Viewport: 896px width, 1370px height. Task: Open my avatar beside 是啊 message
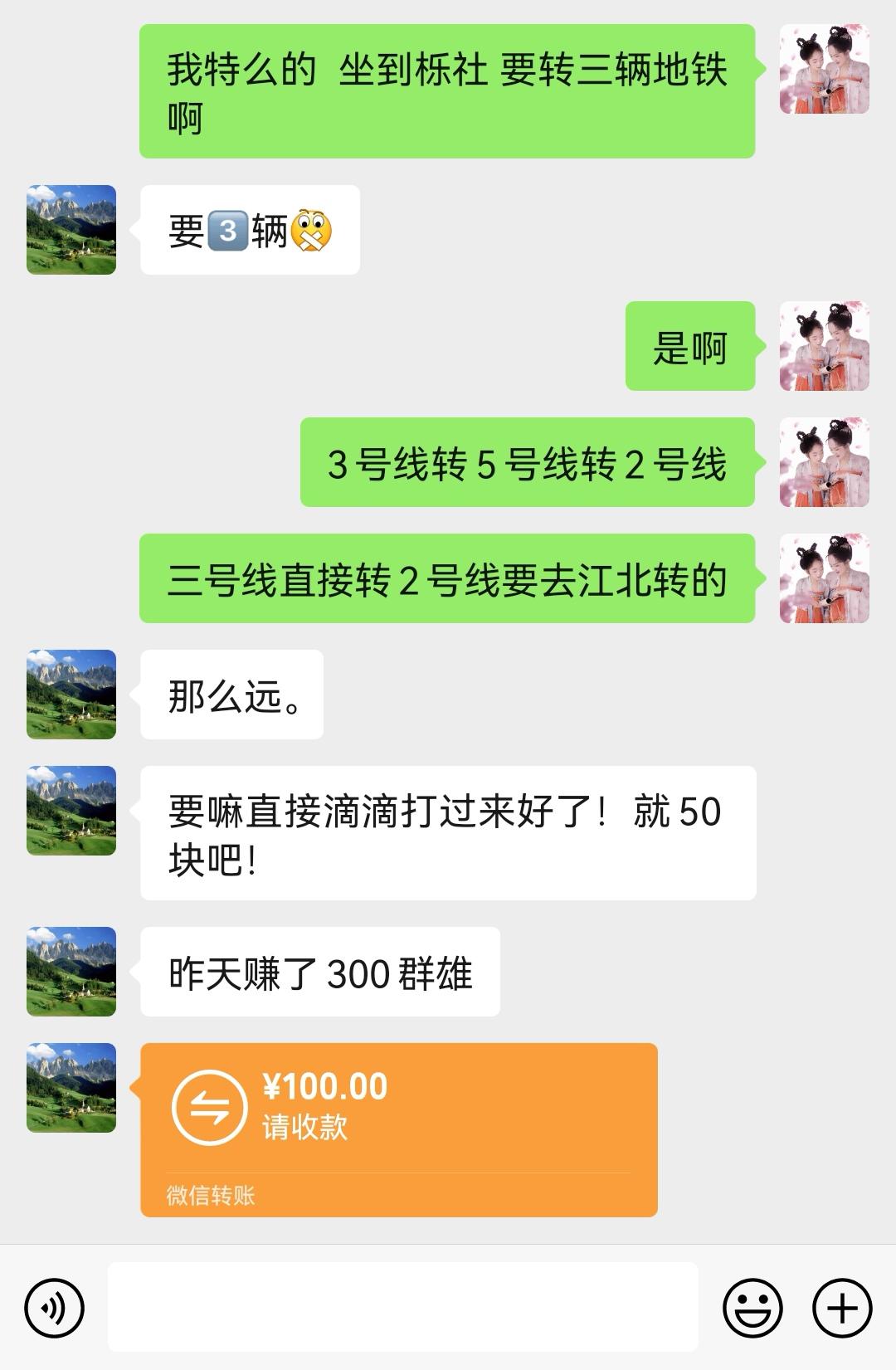[824, 346]
